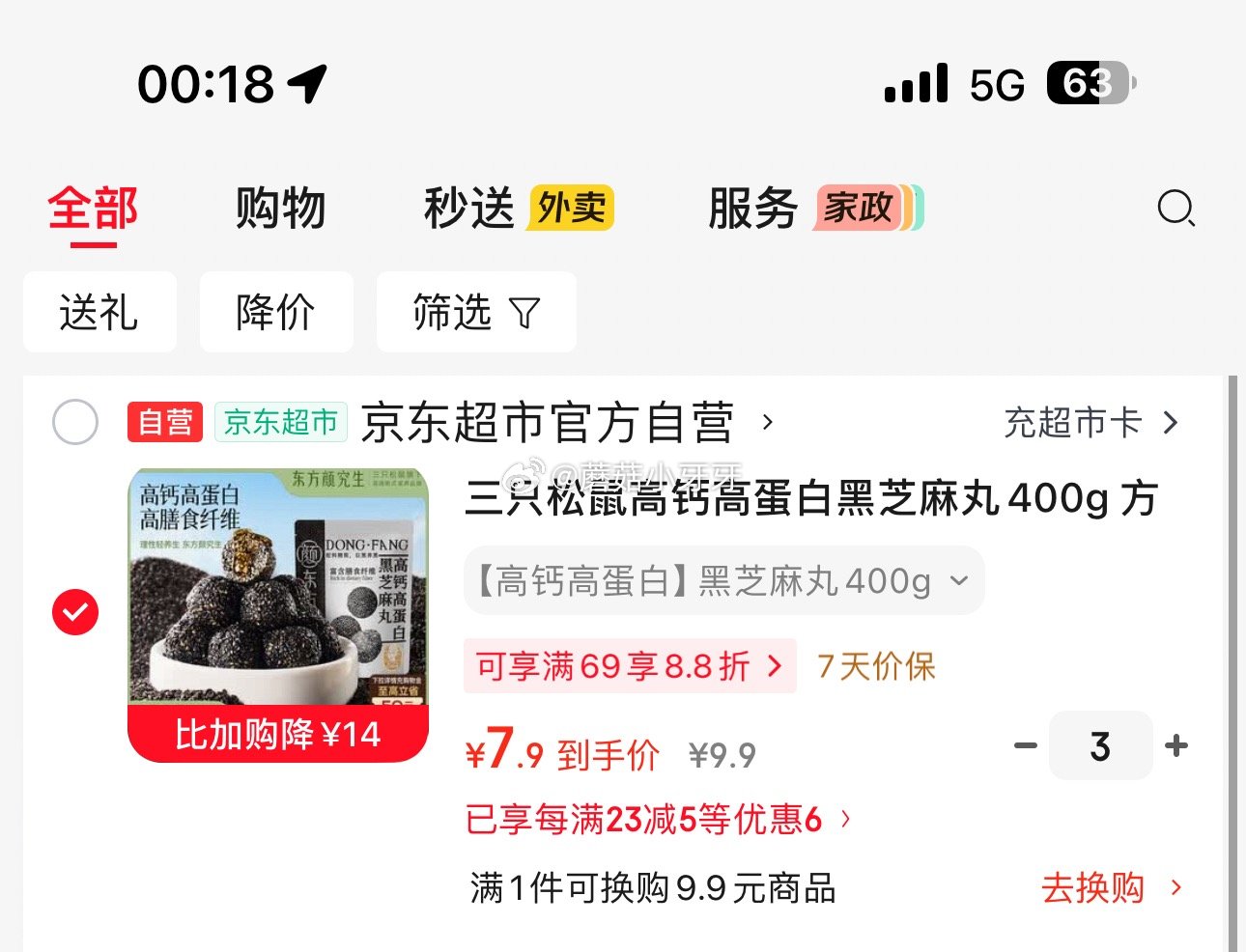Tap the 送礼 chip

(99, 312)
